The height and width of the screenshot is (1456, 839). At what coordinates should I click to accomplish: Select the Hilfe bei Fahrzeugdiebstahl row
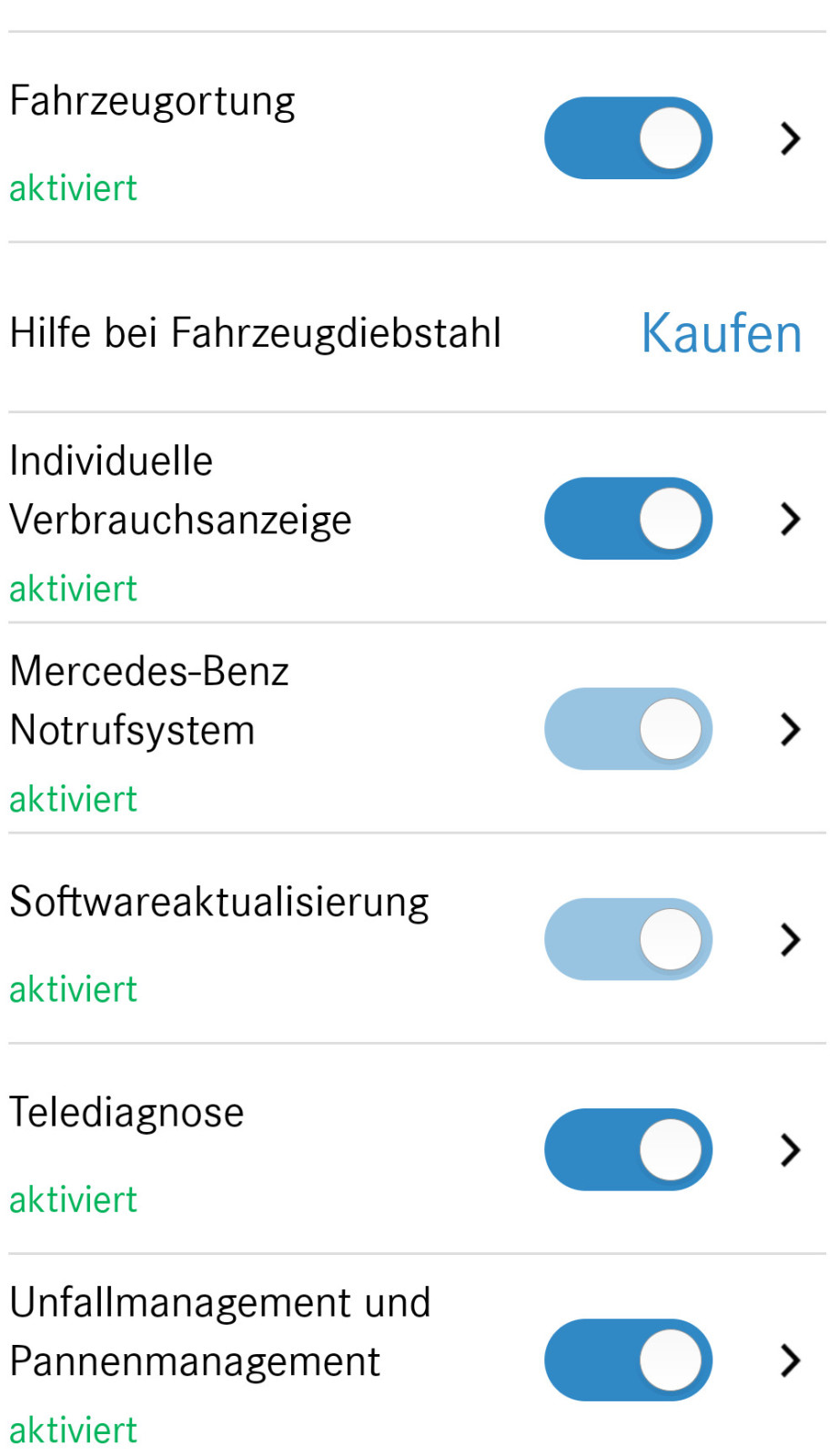pos(255,333)
